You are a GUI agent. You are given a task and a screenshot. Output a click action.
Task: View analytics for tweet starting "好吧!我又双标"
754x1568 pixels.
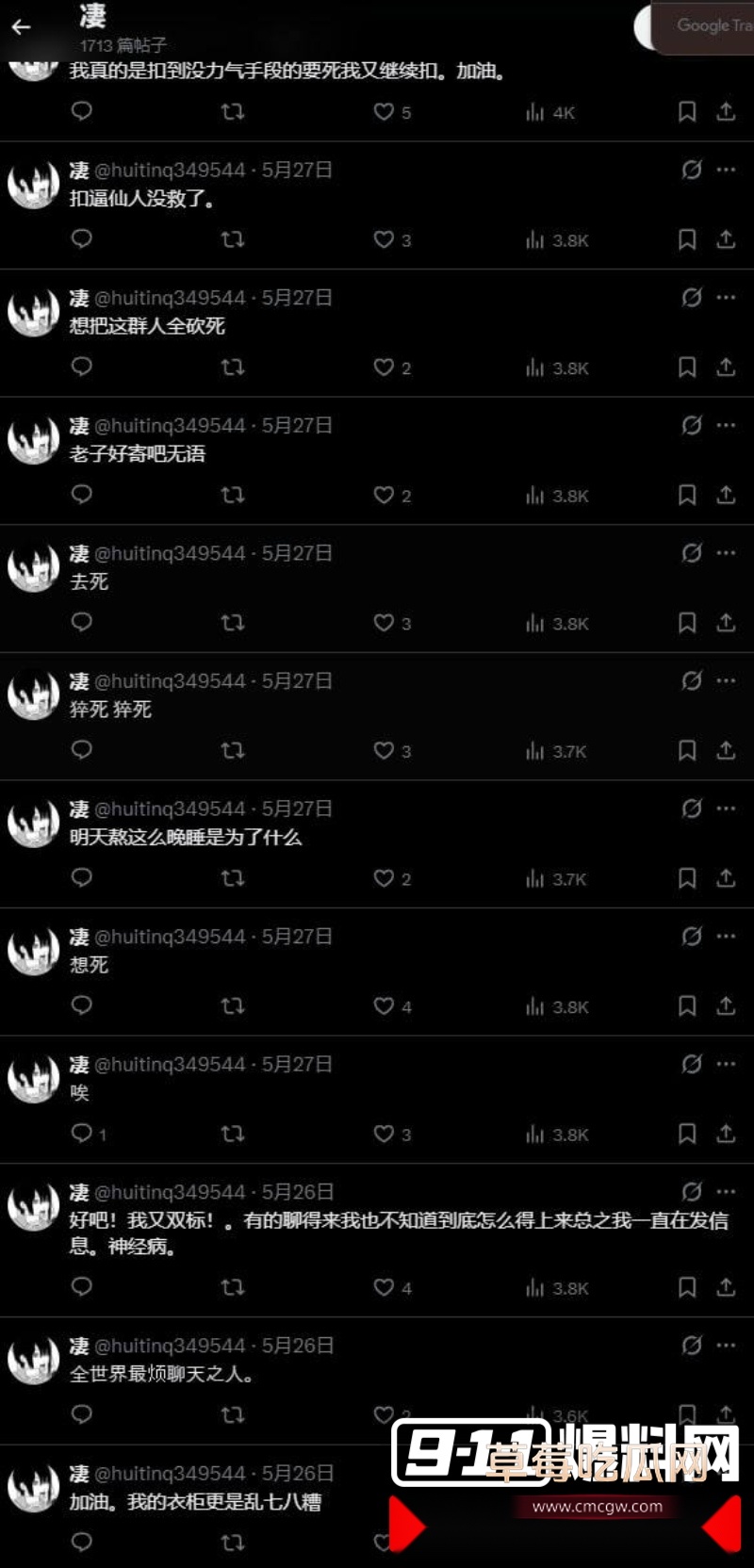tap(535, 1287)
